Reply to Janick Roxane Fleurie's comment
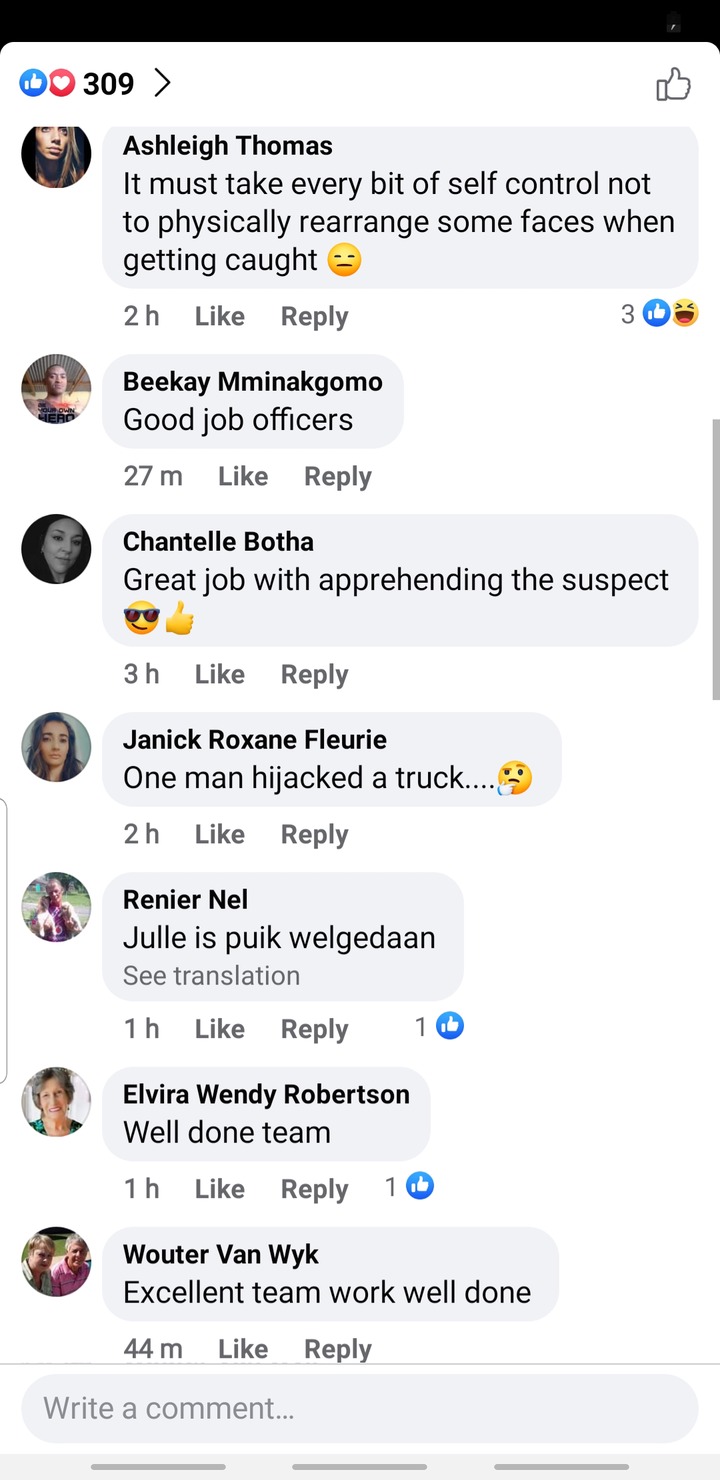 314,835
